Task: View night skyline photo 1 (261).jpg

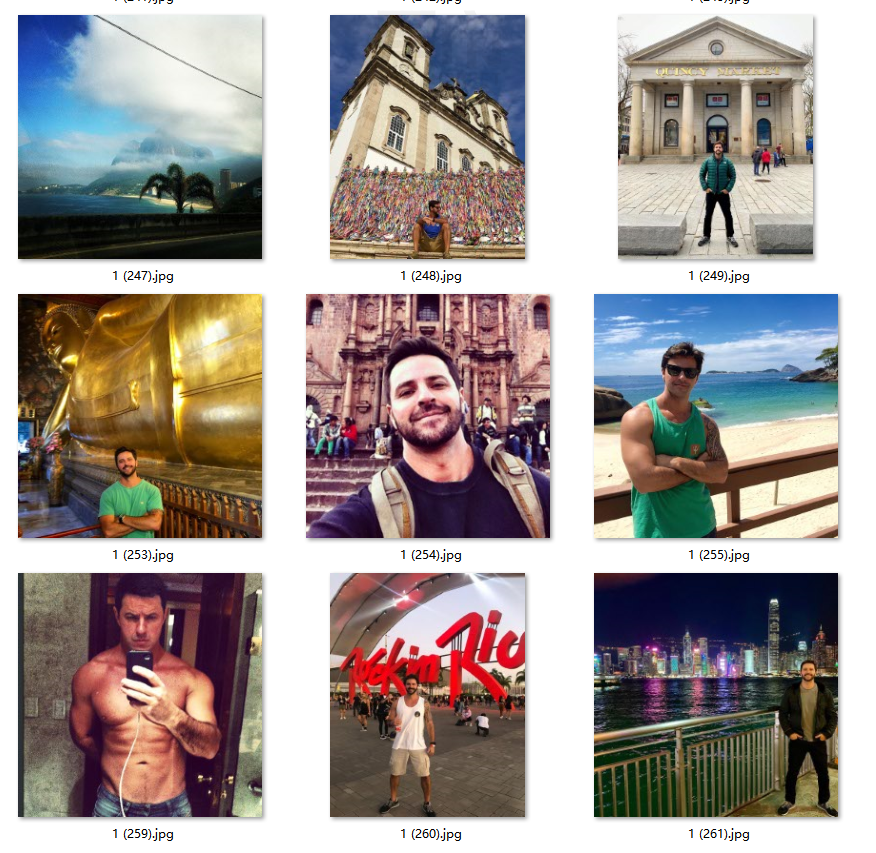Action: 716,695
